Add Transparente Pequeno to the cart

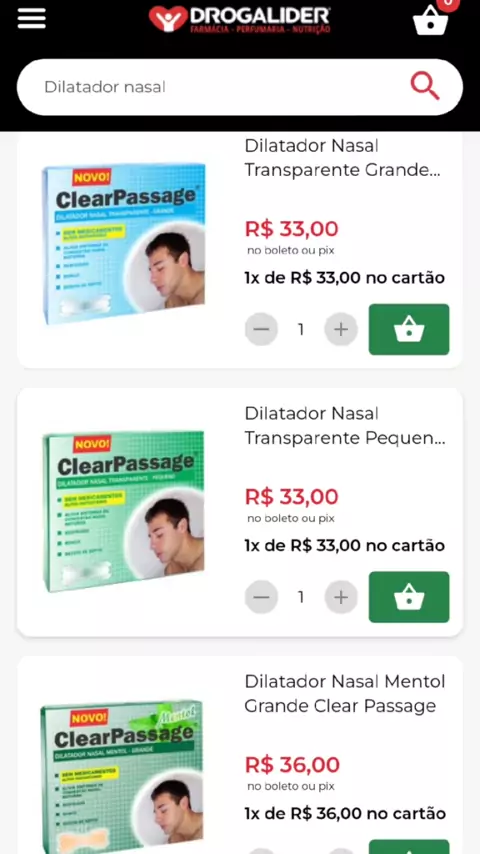pyautogui.click(x=409, y=597)
